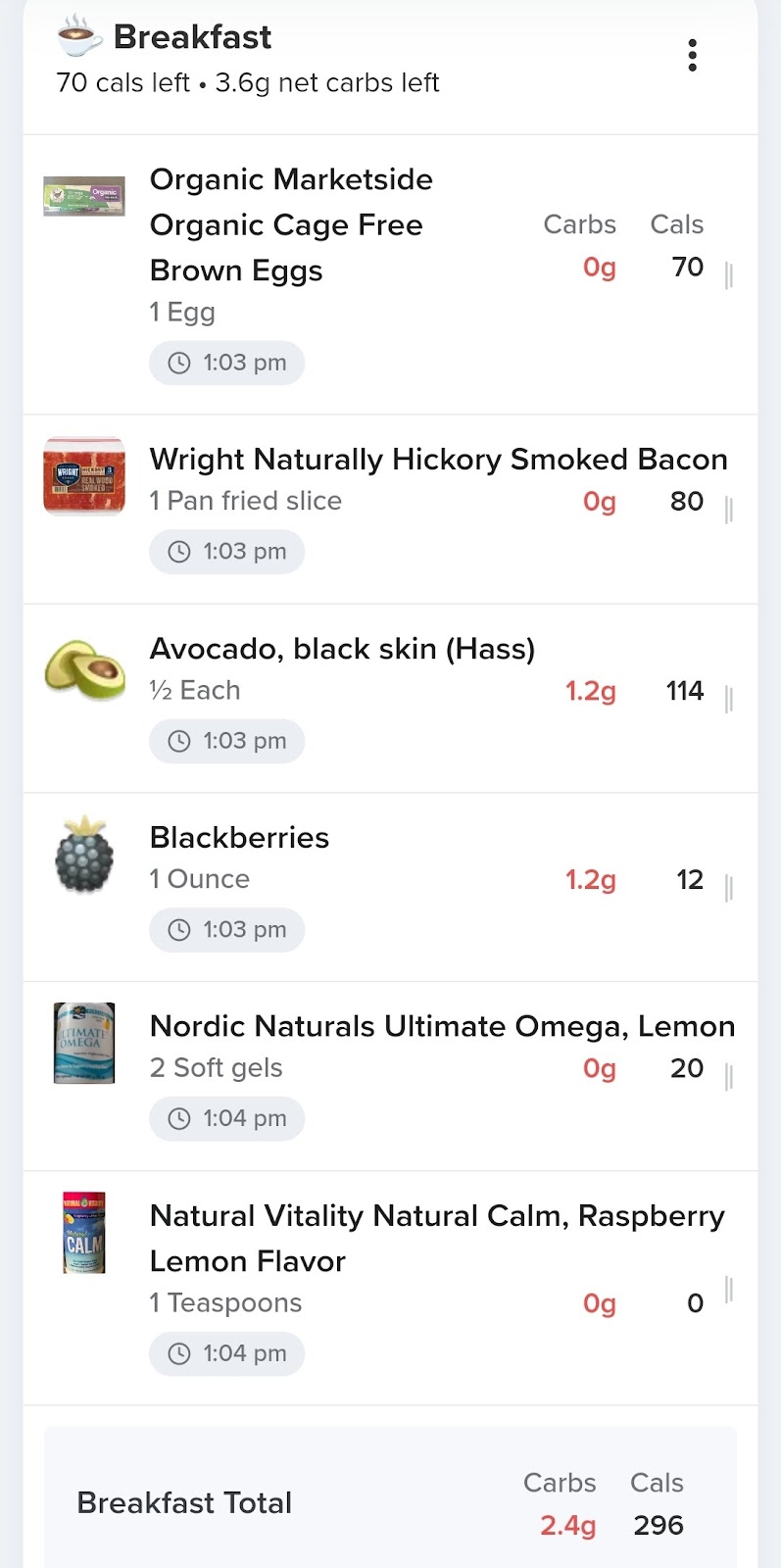Open the Blackberries entry
This screenshot has width=781, height=1568.
[x=390, y=888]
